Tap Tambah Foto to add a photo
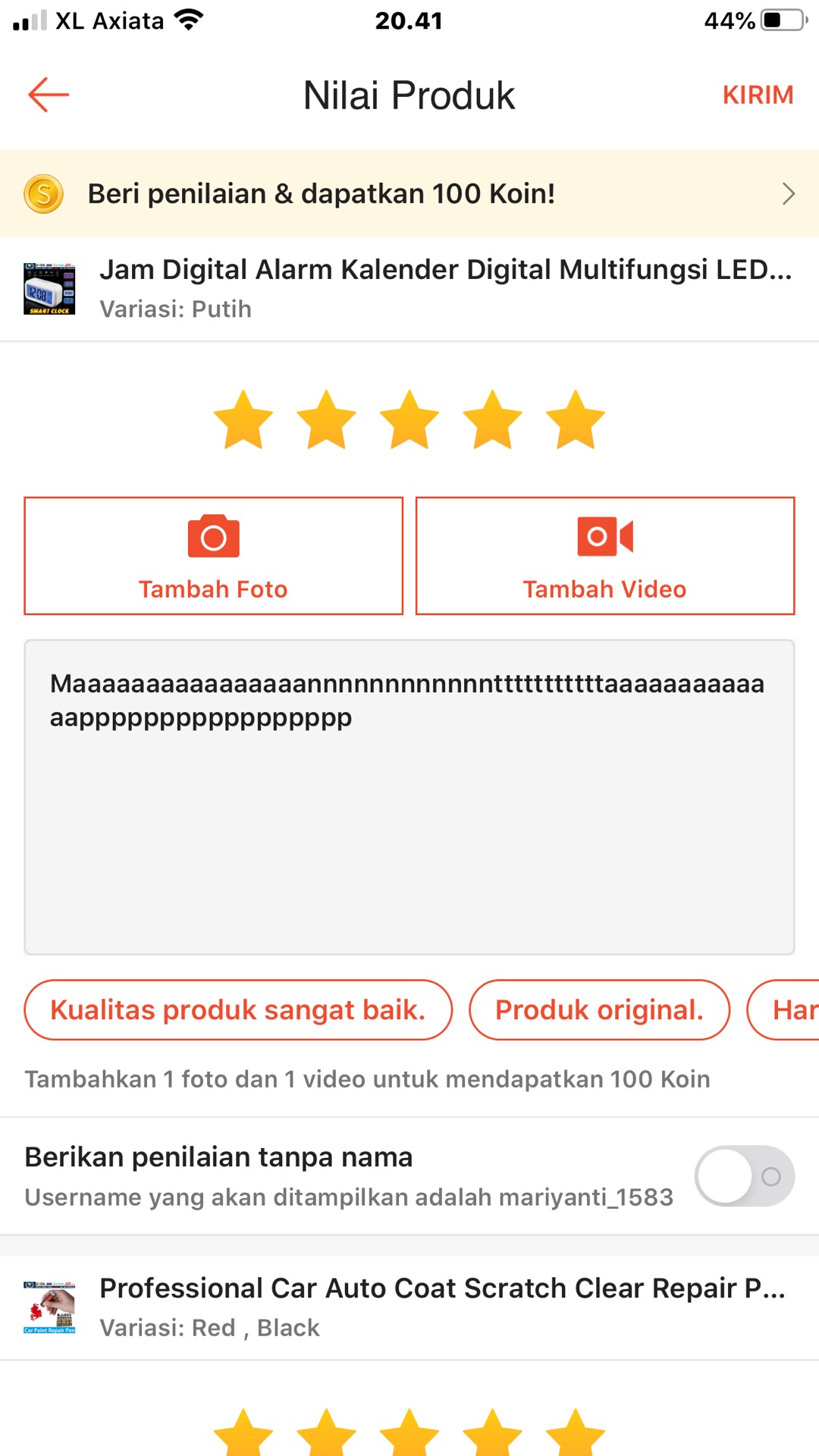This screenshot has height=1456, width=819. pyautogui.click(x=213, y=556)
